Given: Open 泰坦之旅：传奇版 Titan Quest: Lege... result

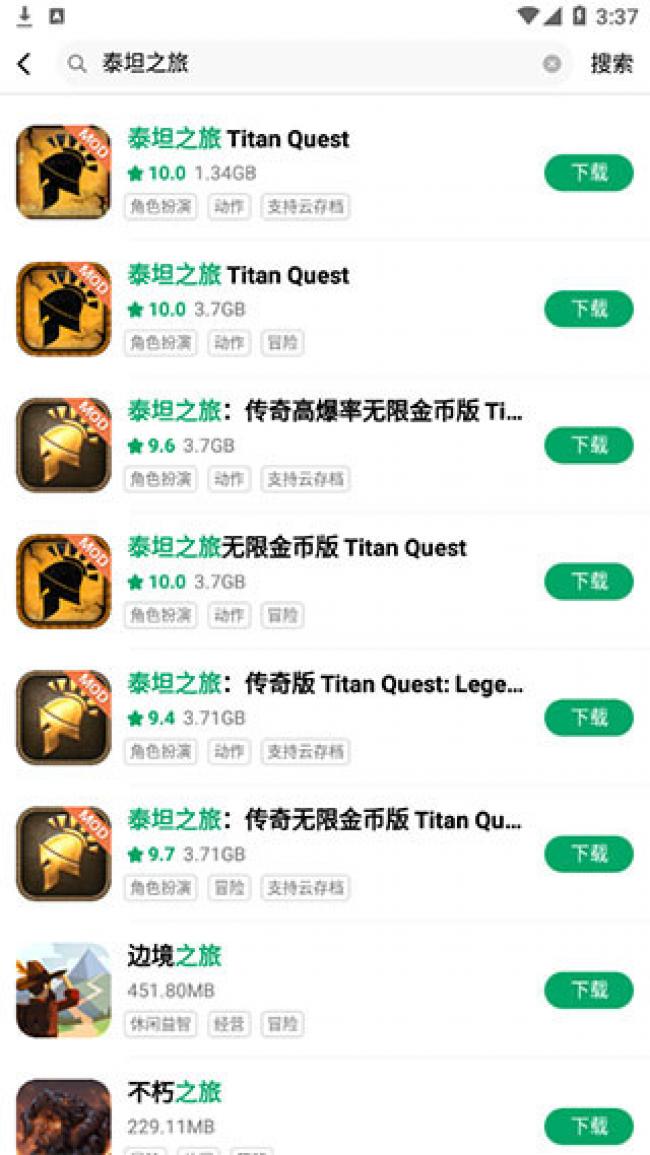Looking at the screenshot, I should 325,717.
